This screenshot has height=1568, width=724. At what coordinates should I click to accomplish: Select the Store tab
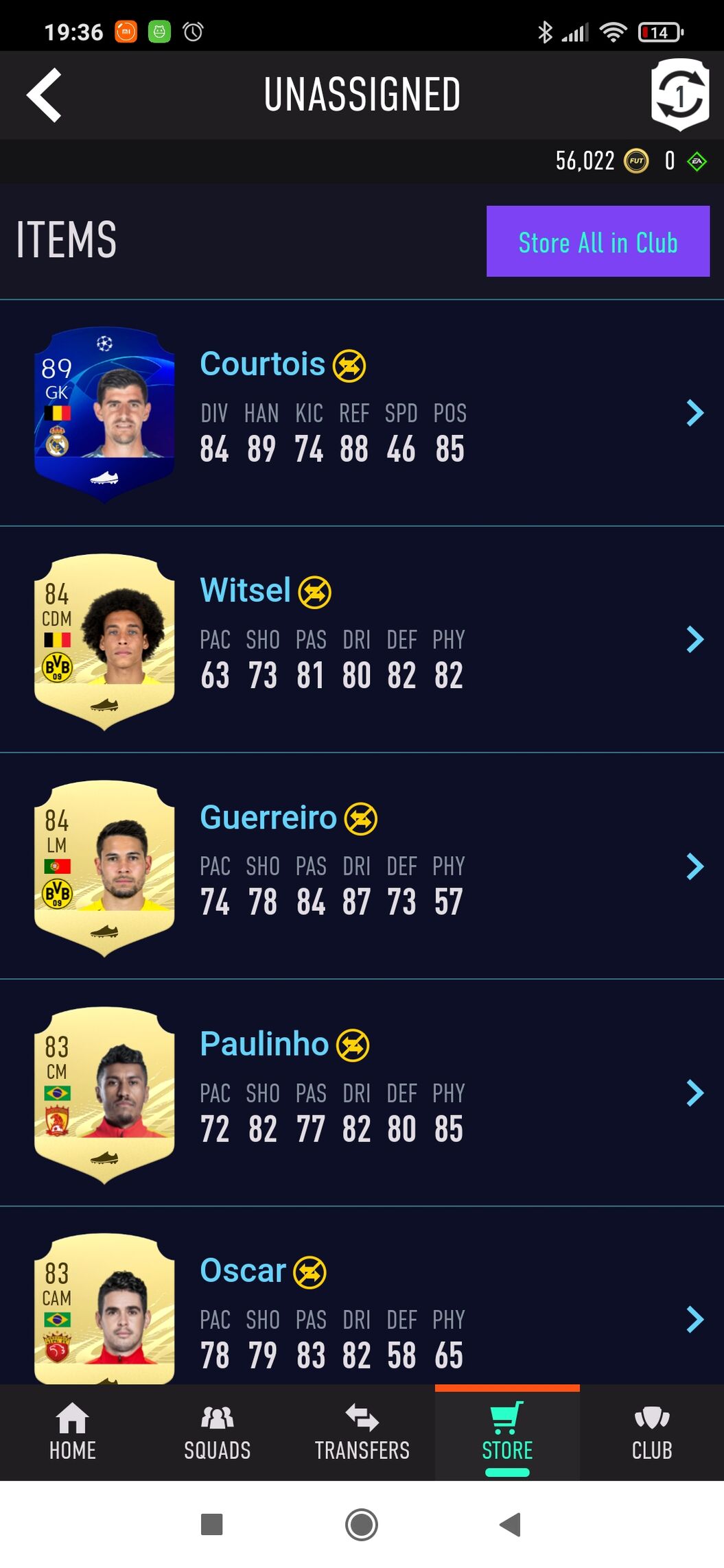point(507,1432)
